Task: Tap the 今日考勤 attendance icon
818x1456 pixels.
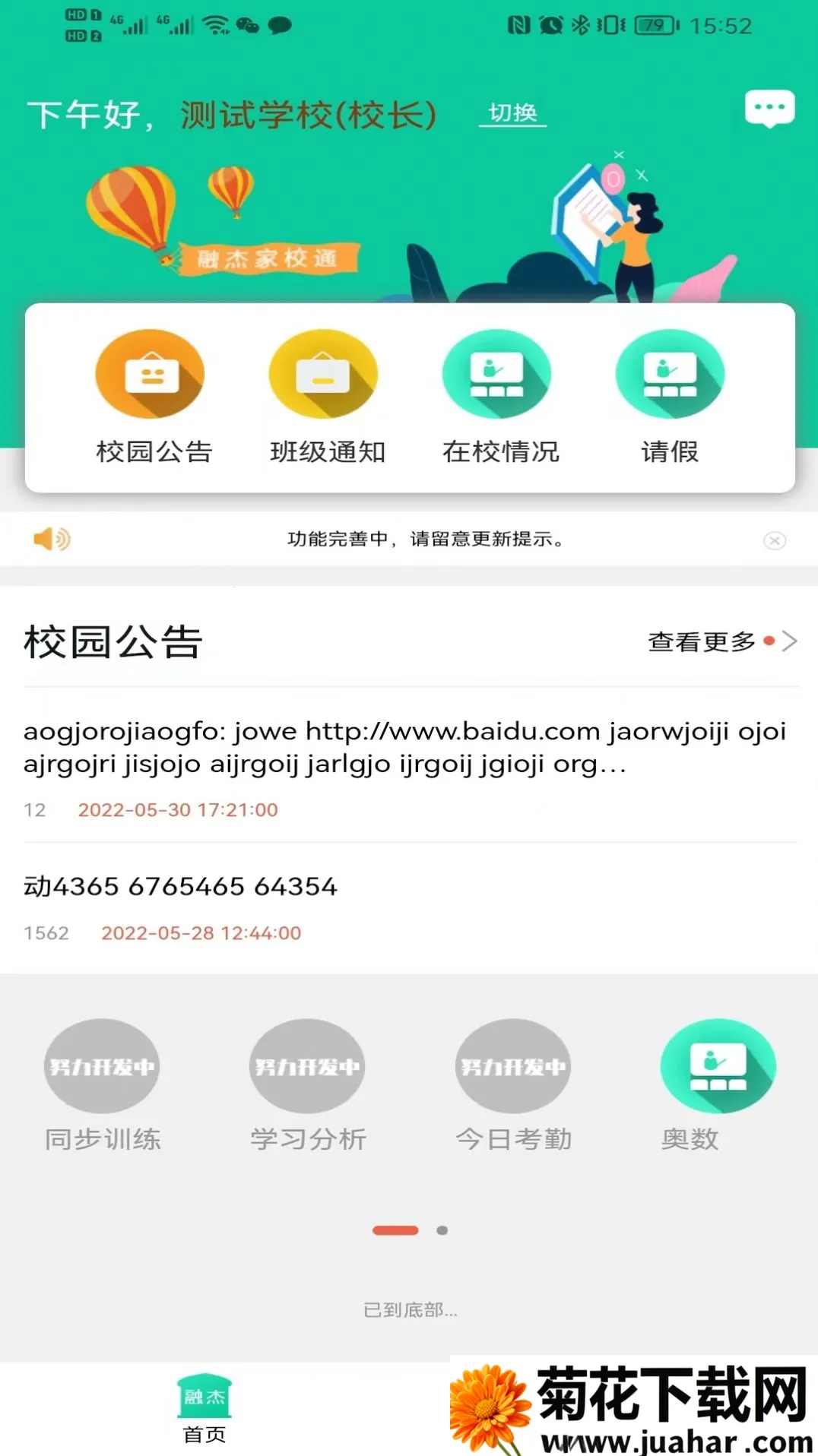Action: tap(512, 1067)
